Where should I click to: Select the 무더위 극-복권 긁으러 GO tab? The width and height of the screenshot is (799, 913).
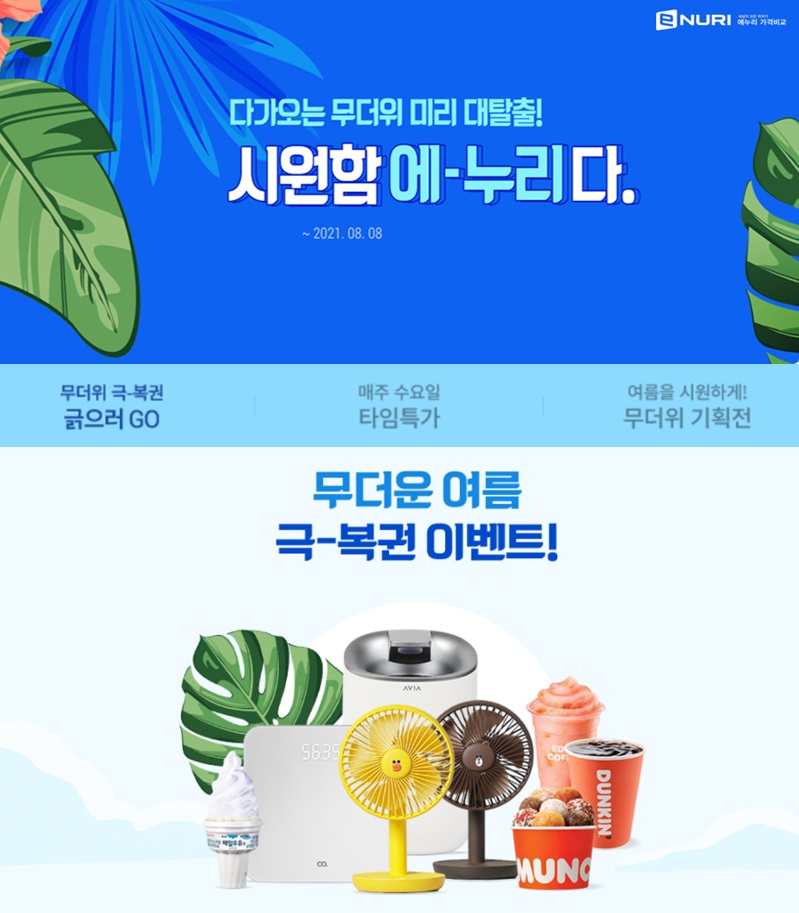pyautogui.click(x=110, y=406)
